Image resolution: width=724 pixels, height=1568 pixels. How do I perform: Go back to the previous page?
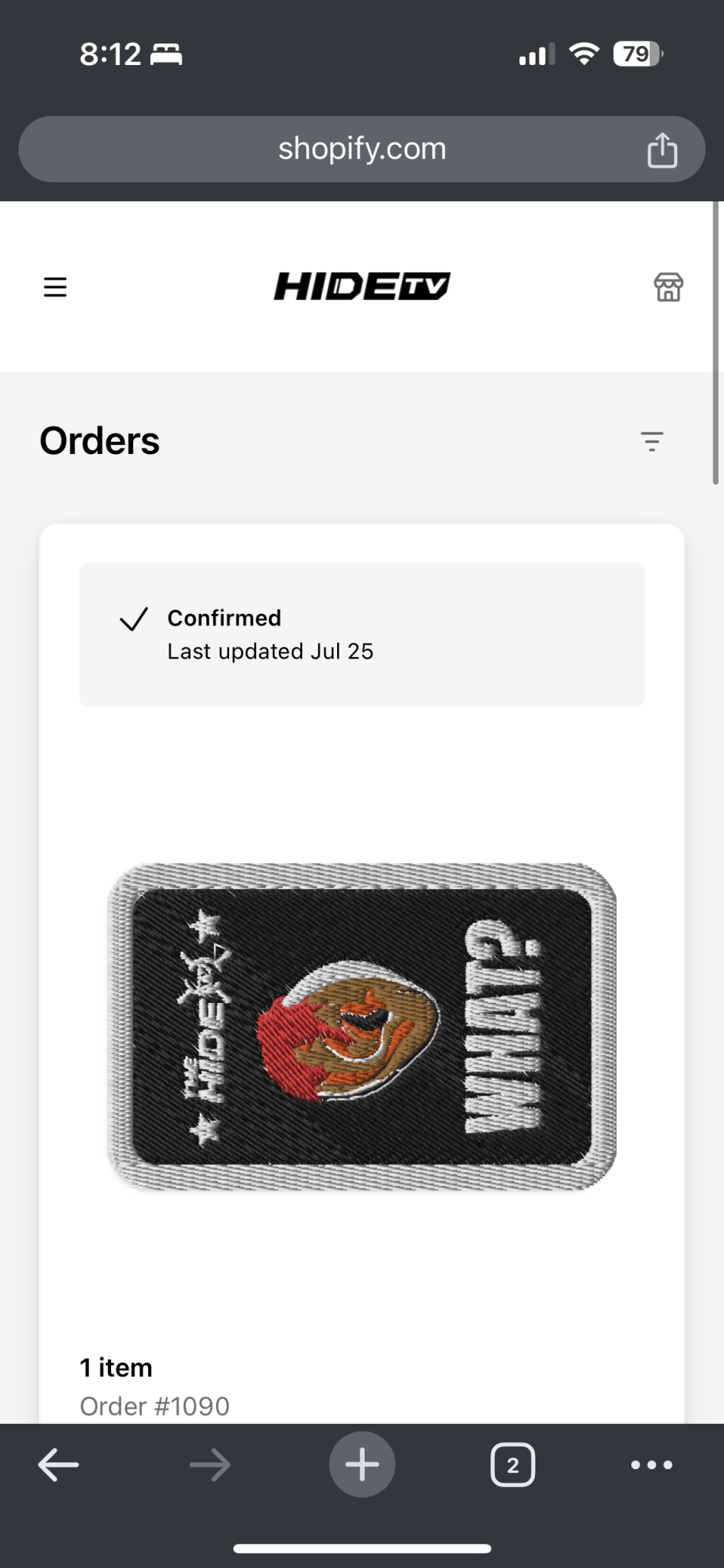tap(58, 1465)
